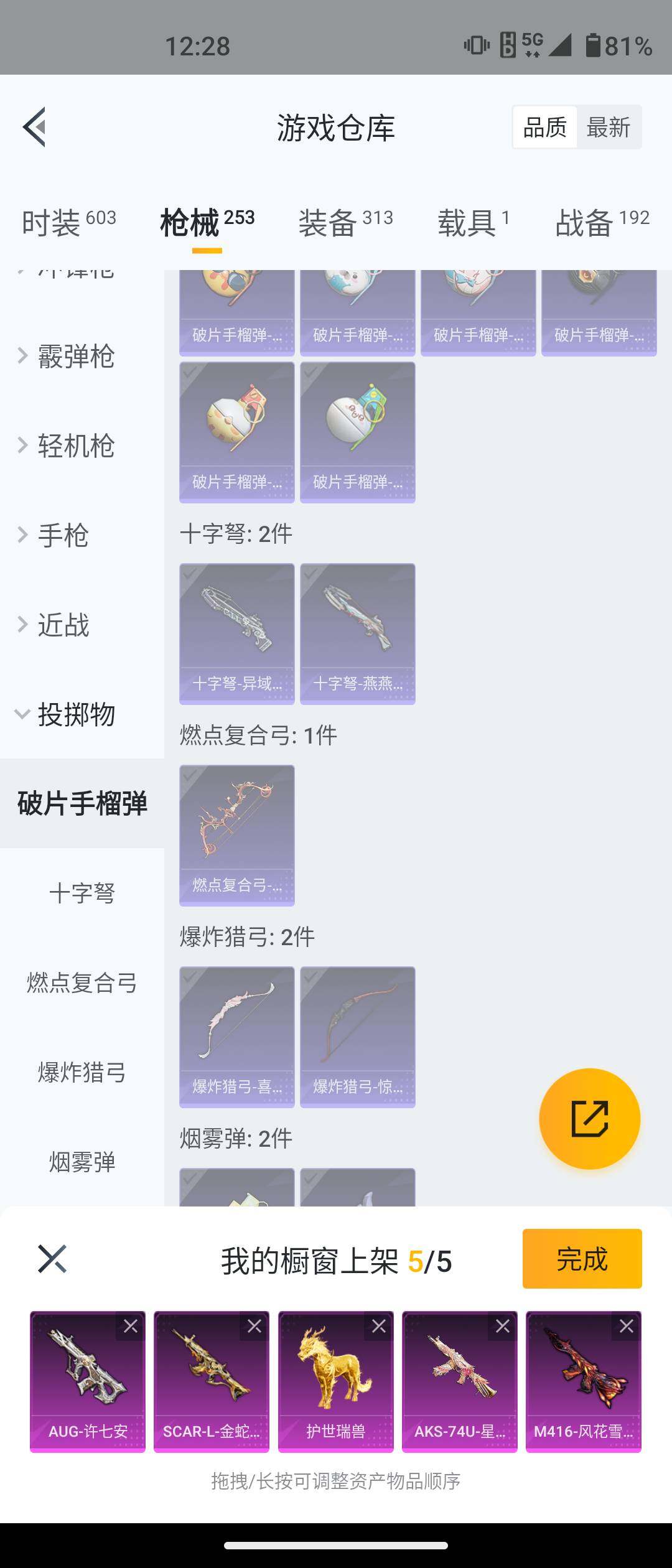Expand the 手枪 category

click(x=63, y=536)
